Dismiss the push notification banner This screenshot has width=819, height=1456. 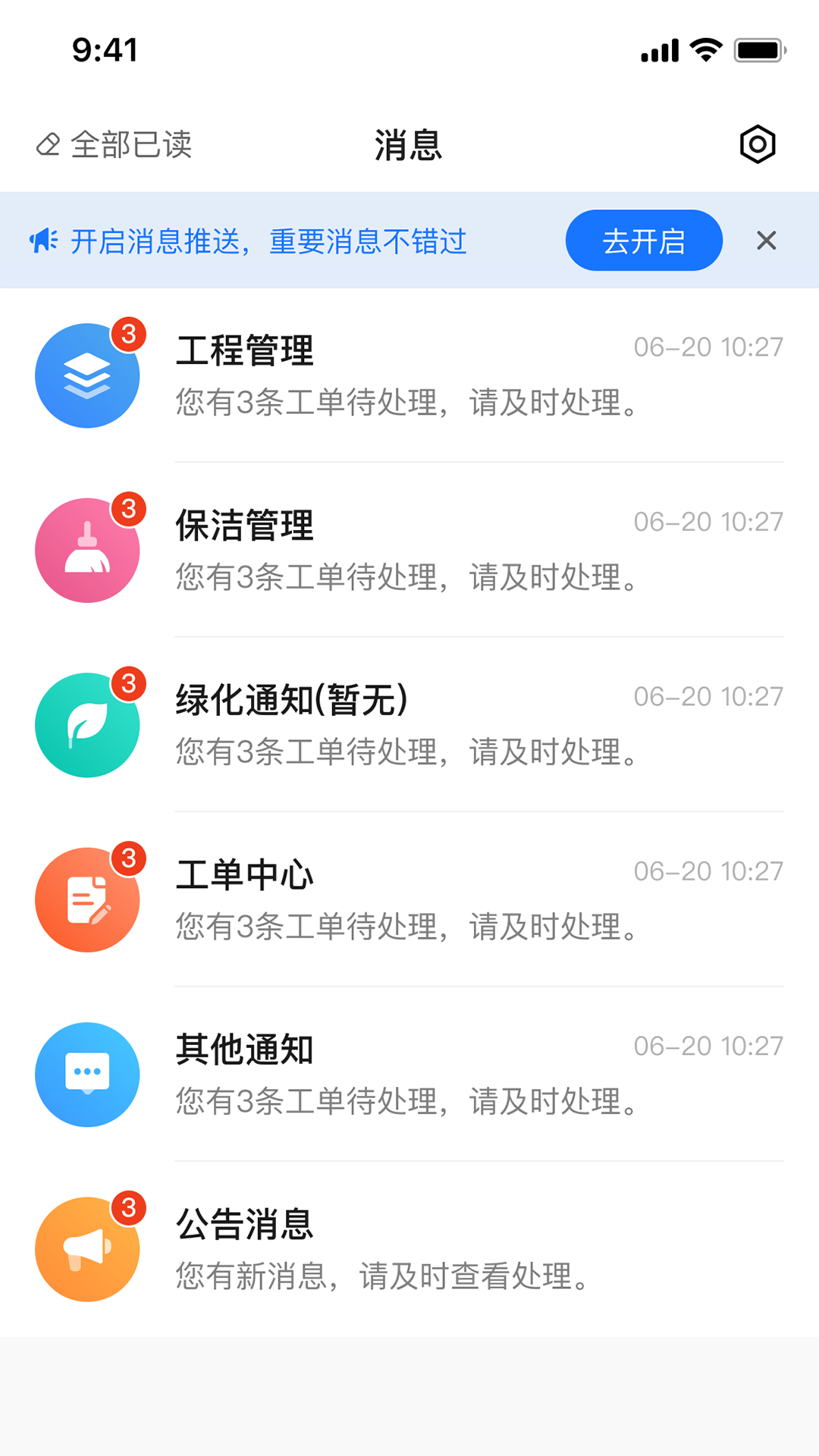pyautogui.click(x=767, y=240)
